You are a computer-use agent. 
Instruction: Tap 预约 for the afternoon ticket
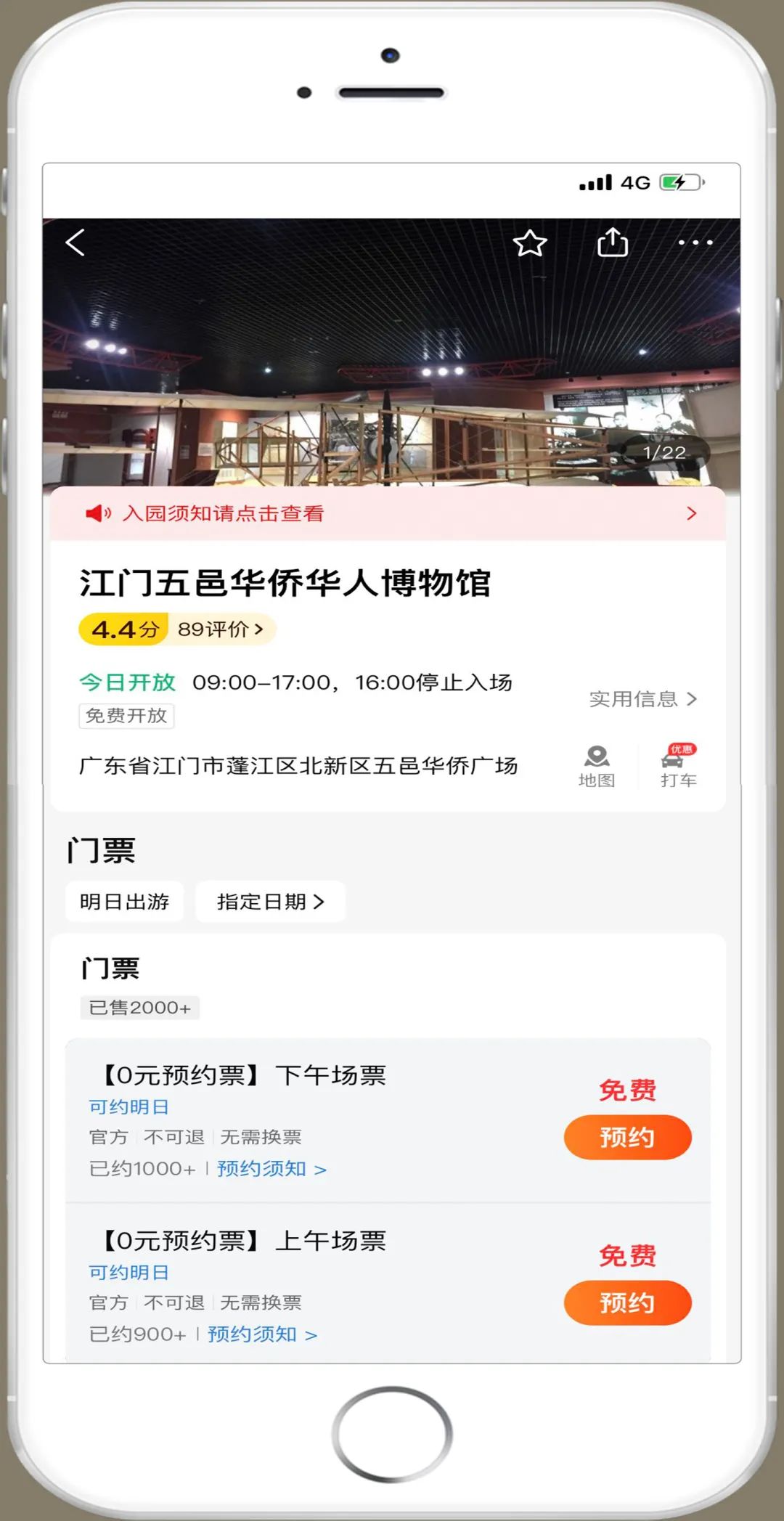pos(626,1138)
